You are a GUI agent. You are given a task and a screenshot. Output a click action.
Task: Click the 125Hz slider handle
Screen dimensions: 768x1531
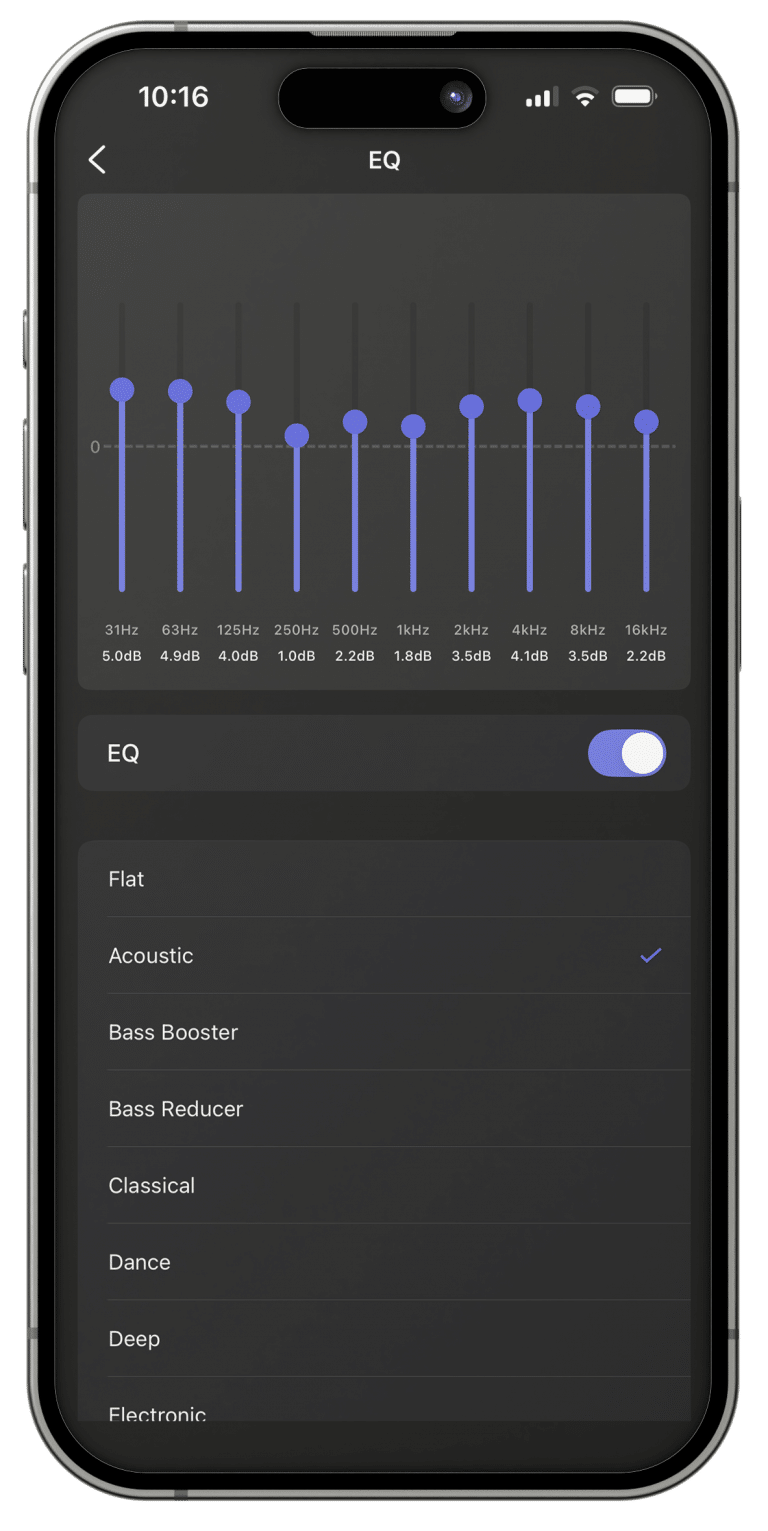238,400
